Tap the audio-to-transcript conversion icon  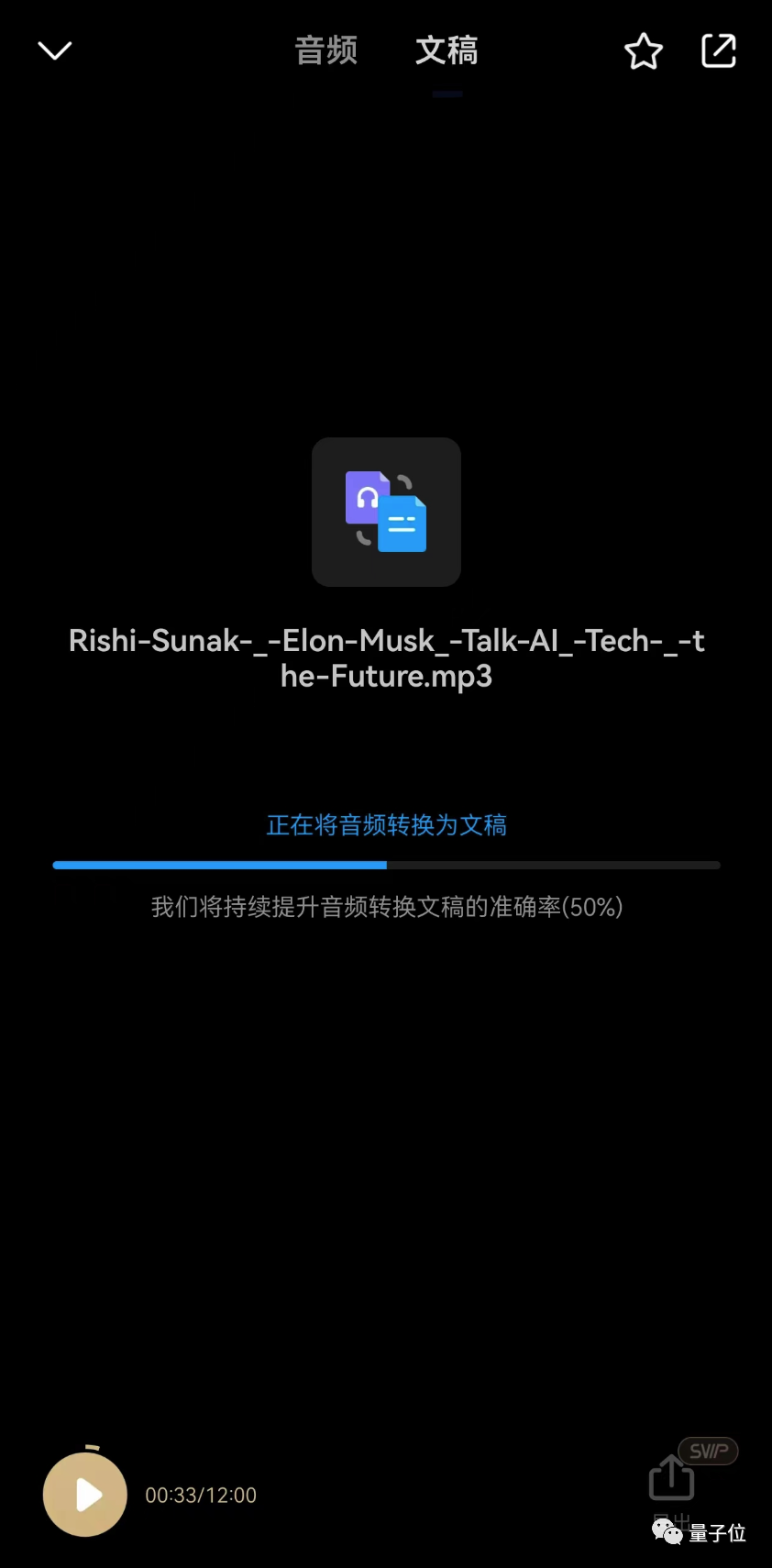tap(386, 512)
